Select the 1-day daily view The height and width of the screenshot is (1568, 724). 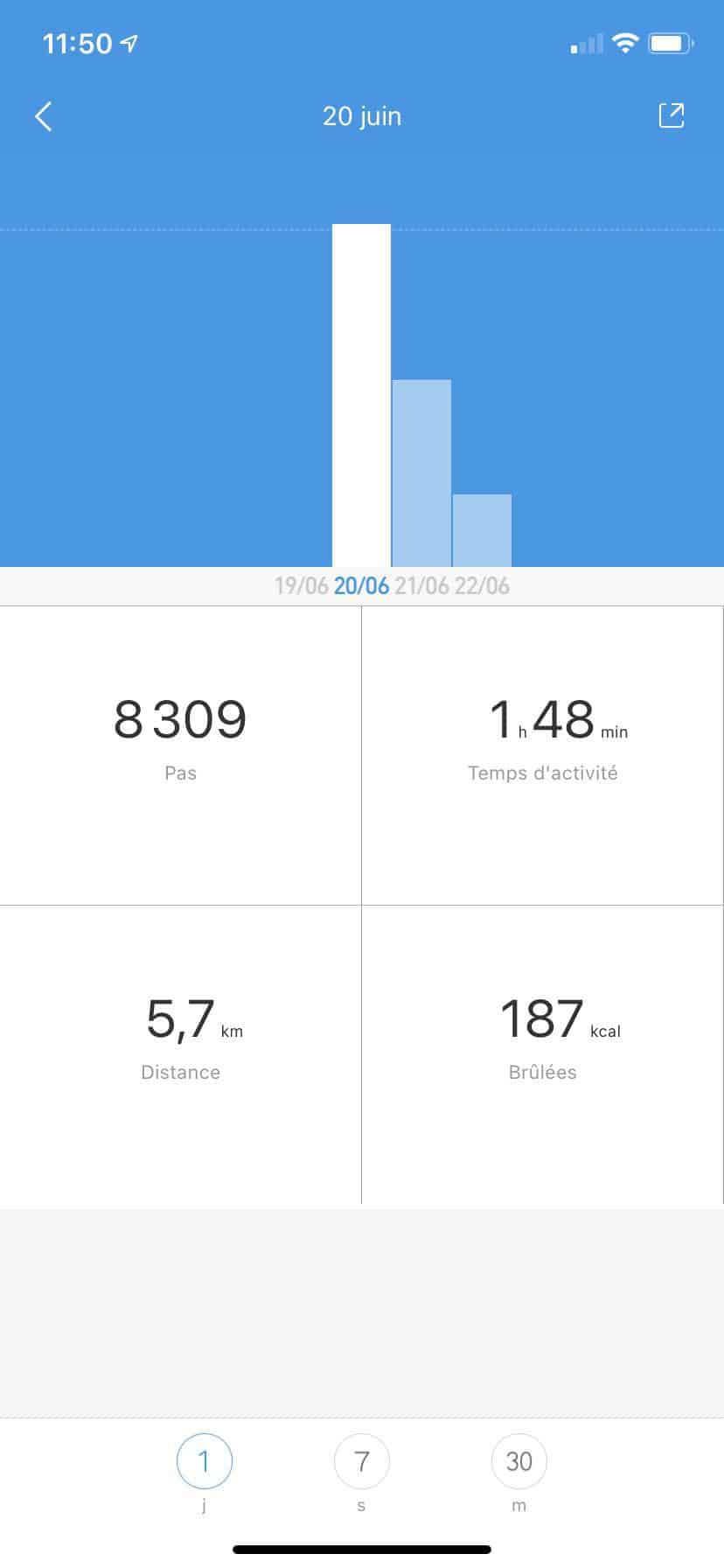[204, 1460]
